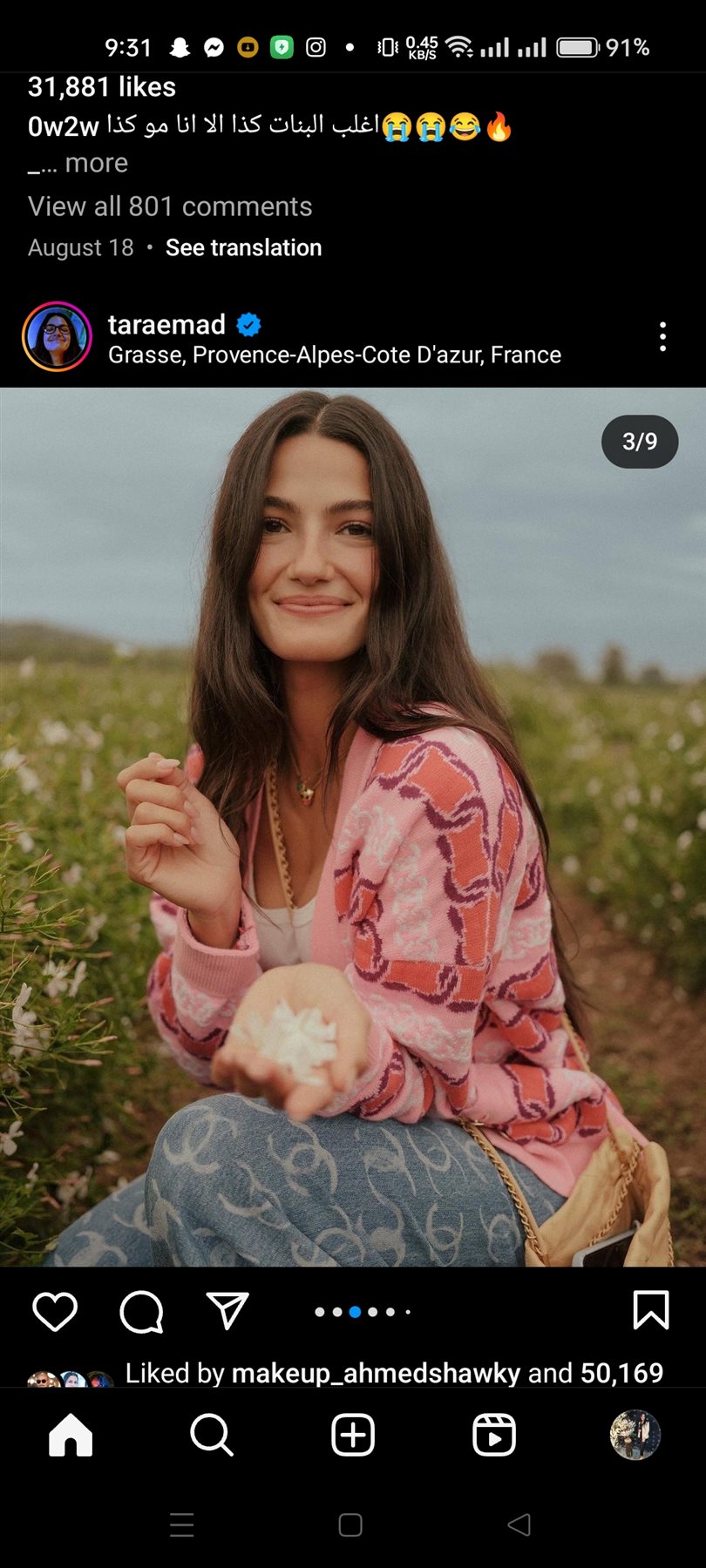Expand the caption with "more"

[x=96, y=163]
